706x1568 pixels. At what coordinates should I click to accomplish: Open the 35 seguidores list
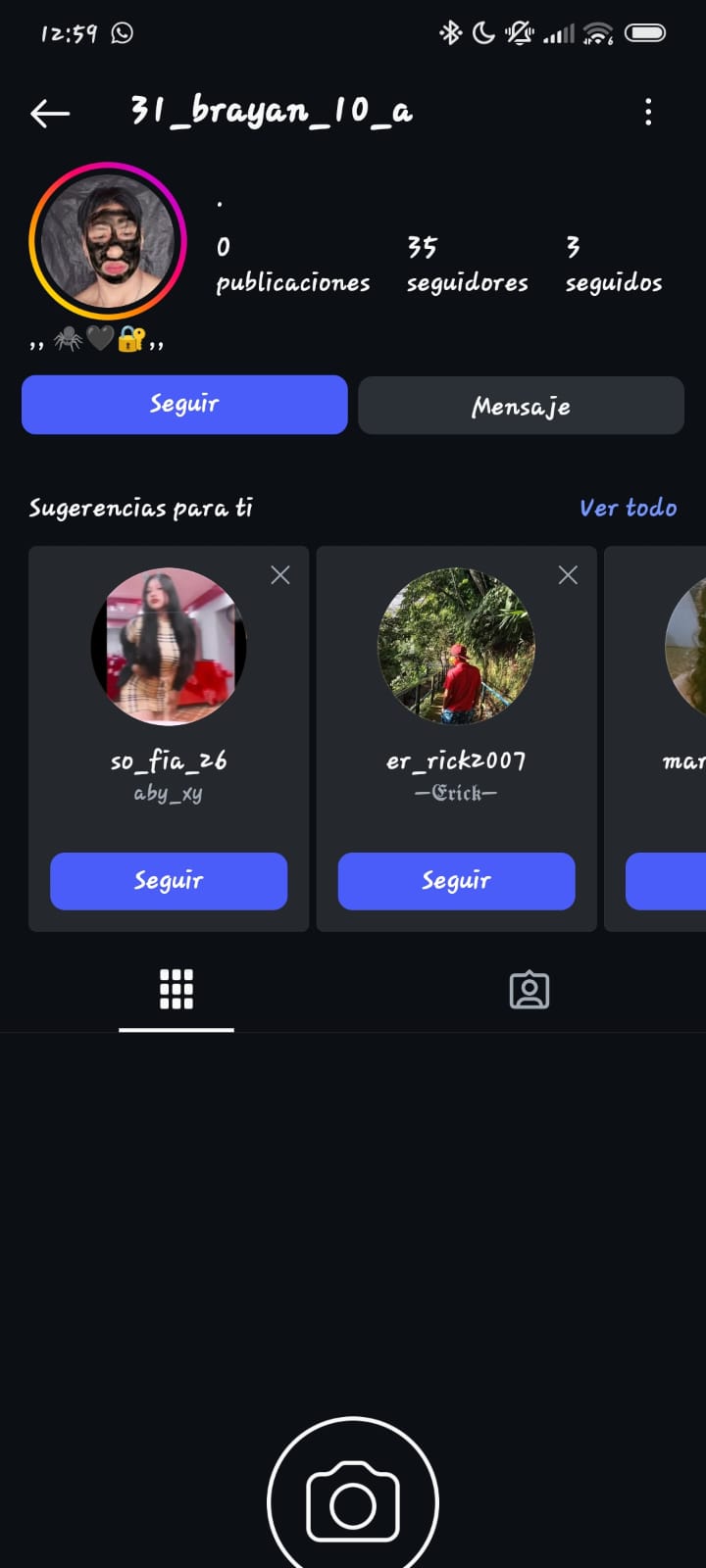coord(467,264)
